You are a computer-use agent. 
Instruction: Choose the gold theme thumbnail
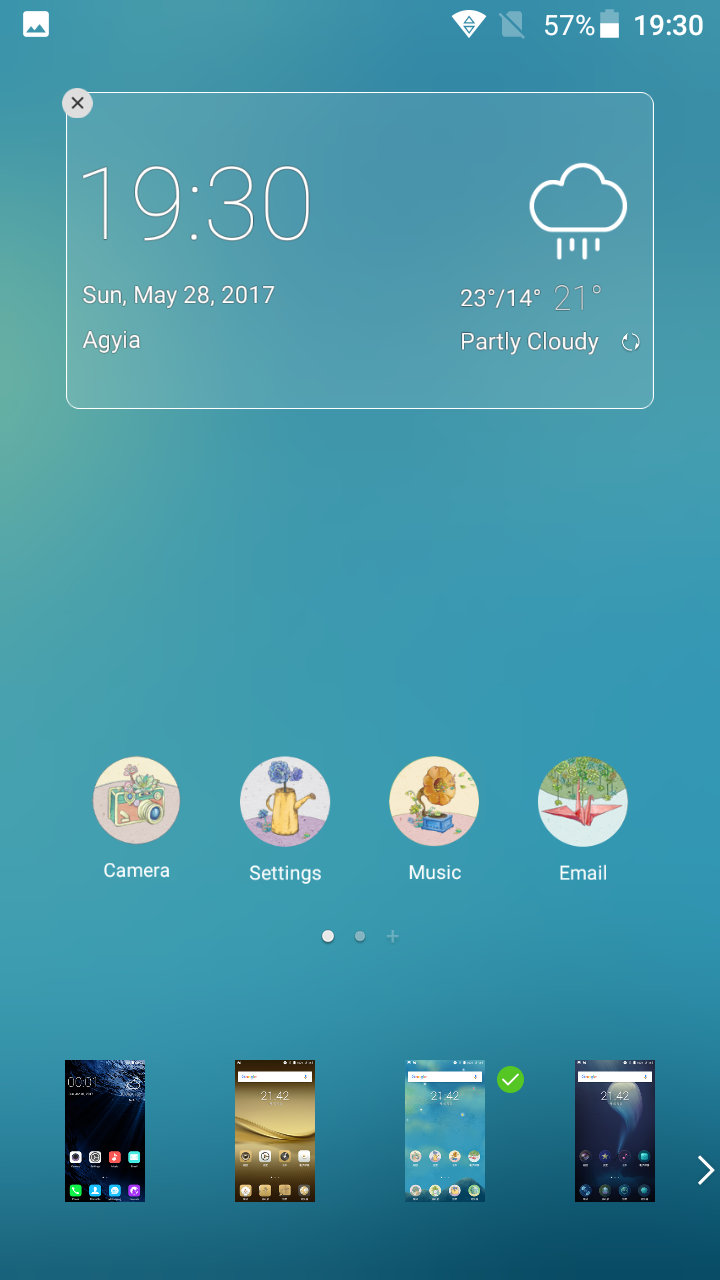[275, 1130]
